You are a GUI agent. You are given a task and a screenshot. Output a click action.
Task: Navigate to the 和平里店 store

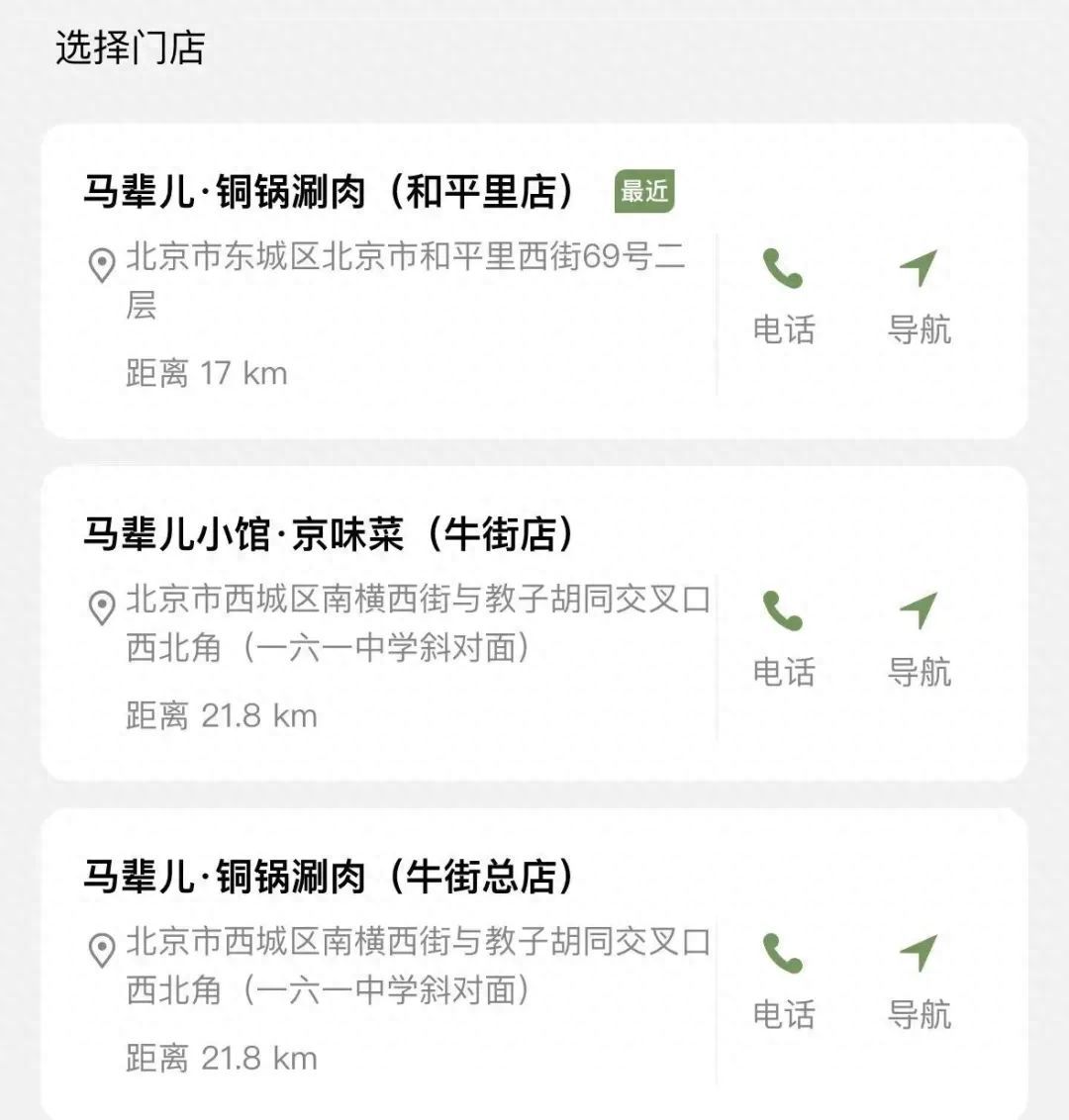pyautogui.click(x=919, y=294)
